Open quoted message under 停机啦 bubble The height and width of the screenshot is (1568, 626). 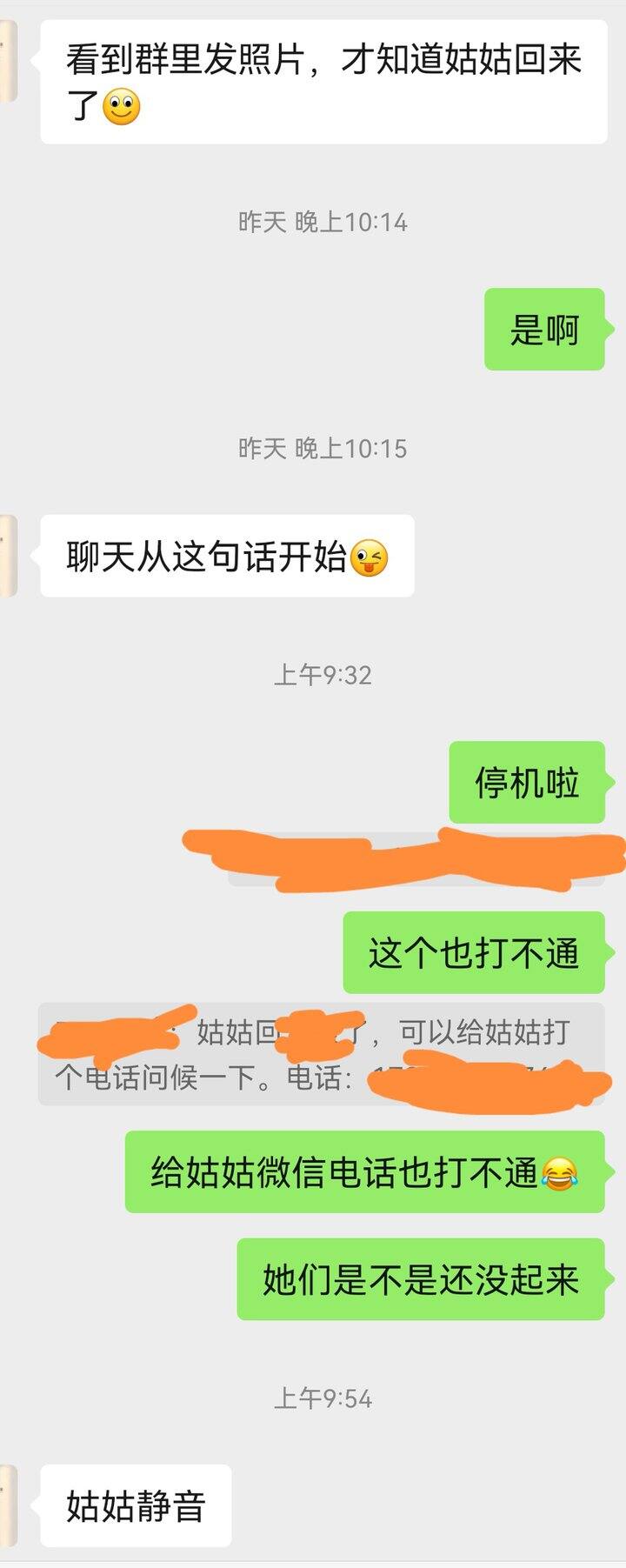point(416,863)
